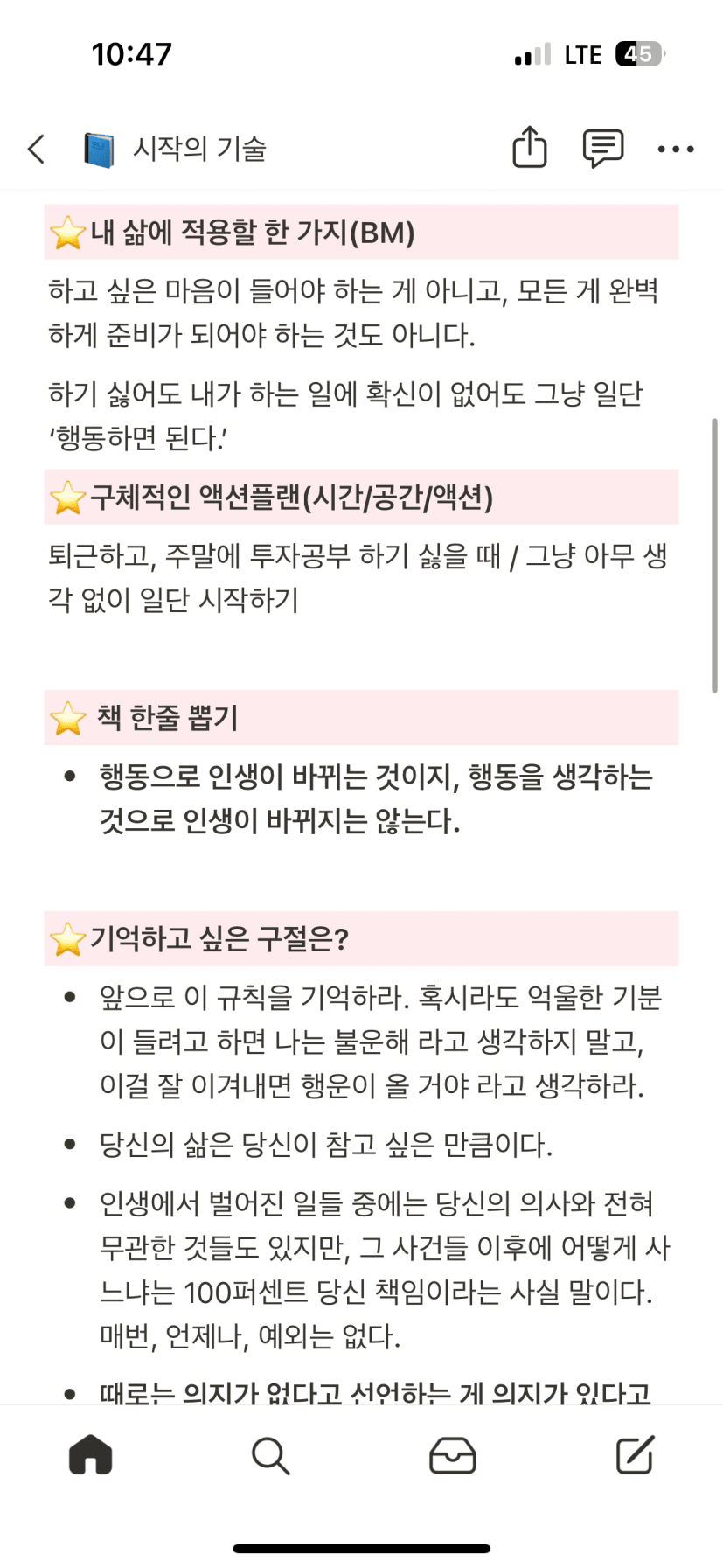
Task: Open the Inbox tab
Action: 452,1456
